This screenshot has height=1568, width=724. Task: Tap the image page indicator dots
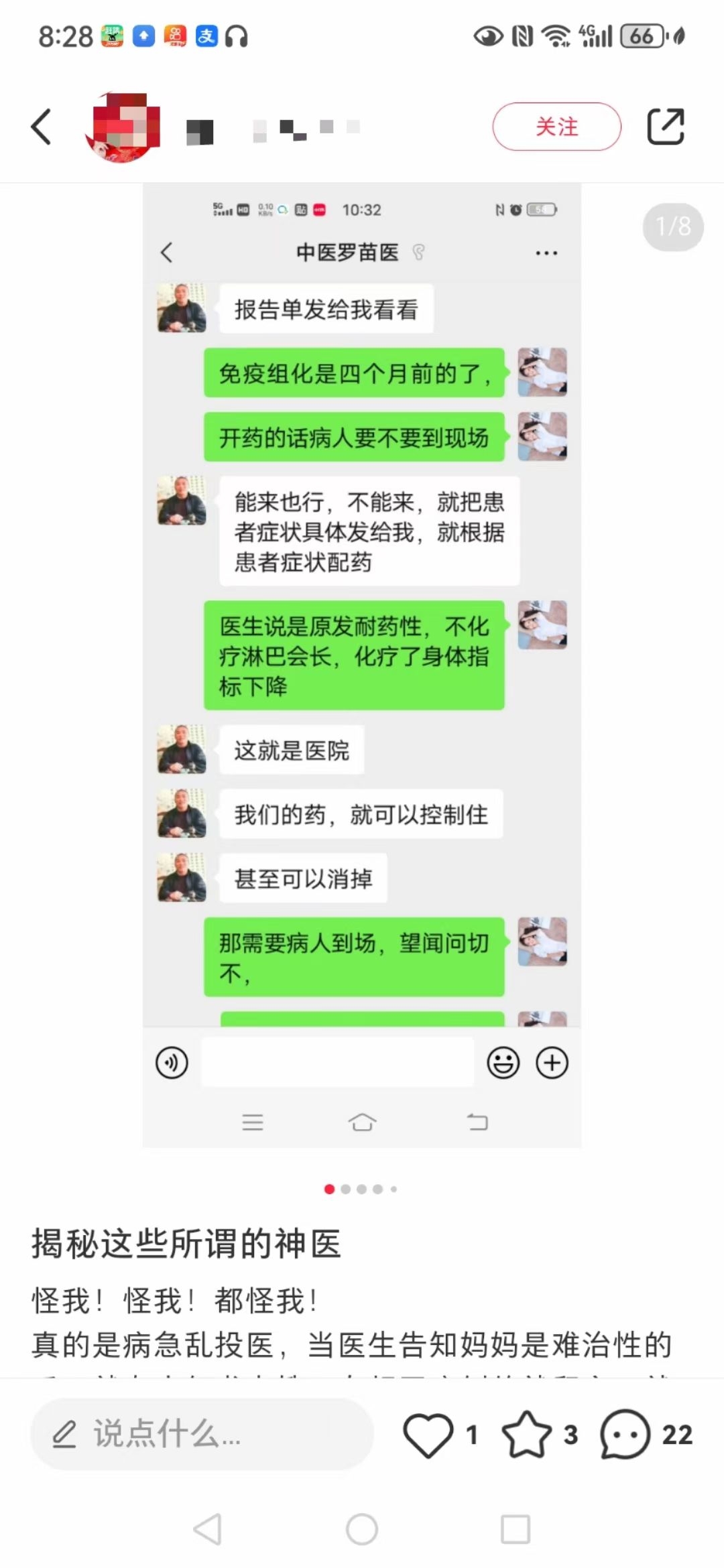(361, 1189)
